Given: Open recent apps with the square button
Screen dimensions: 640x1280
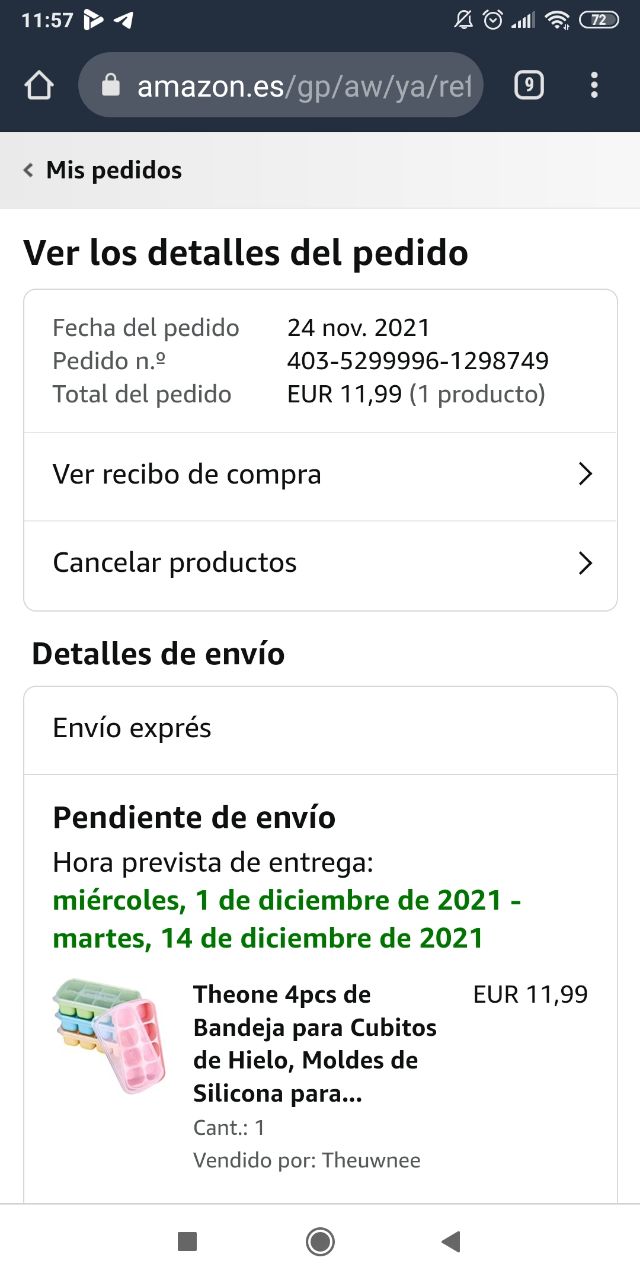Looking at the screenshot, I should [187, 1242].
